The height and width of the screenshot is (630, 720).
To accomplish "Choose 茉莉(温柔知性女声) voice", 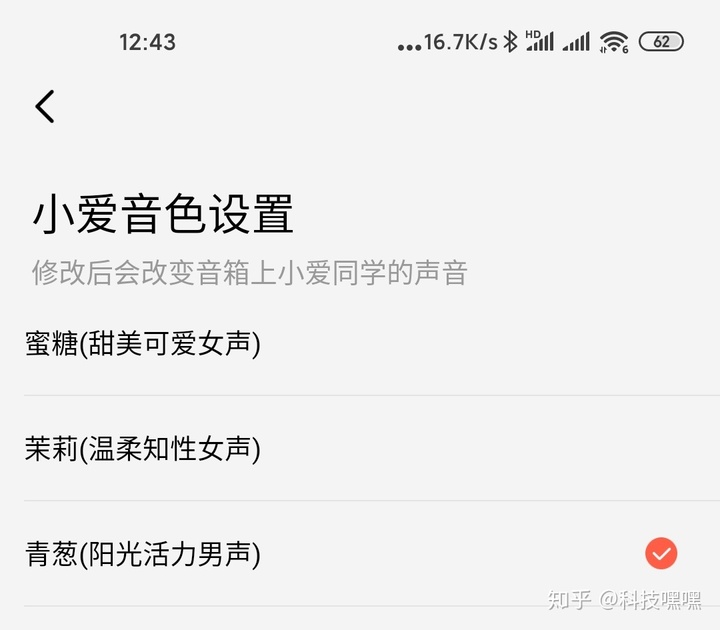I will coord(143,449).
